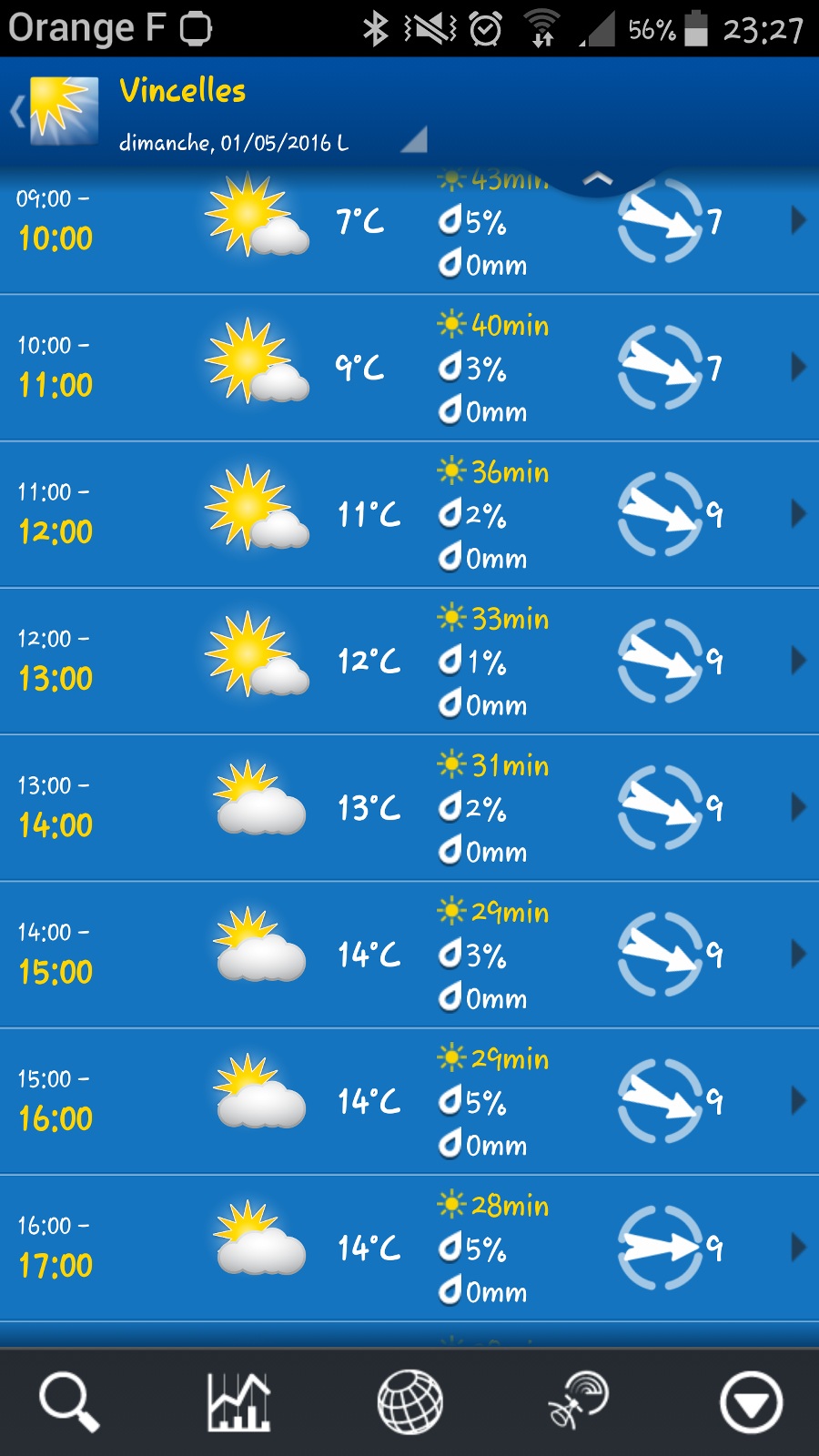Image resolution: width=819 pixels, height=1456 pixels.
Task: Open forecast details for 10:00 – 11:00
Action: [x=797, y=367]
